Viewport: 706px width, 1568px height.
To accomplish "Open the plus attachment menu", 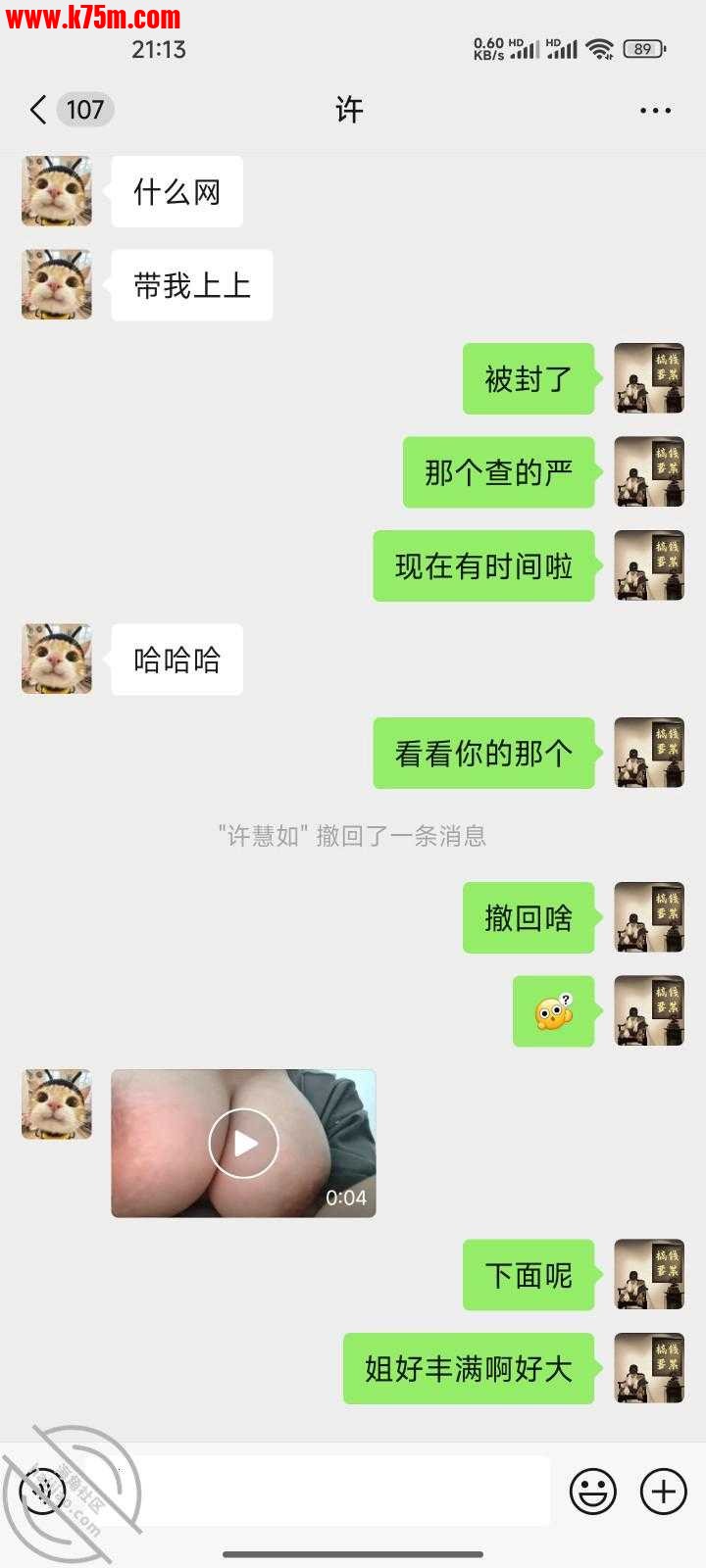I will point(664,1492).
